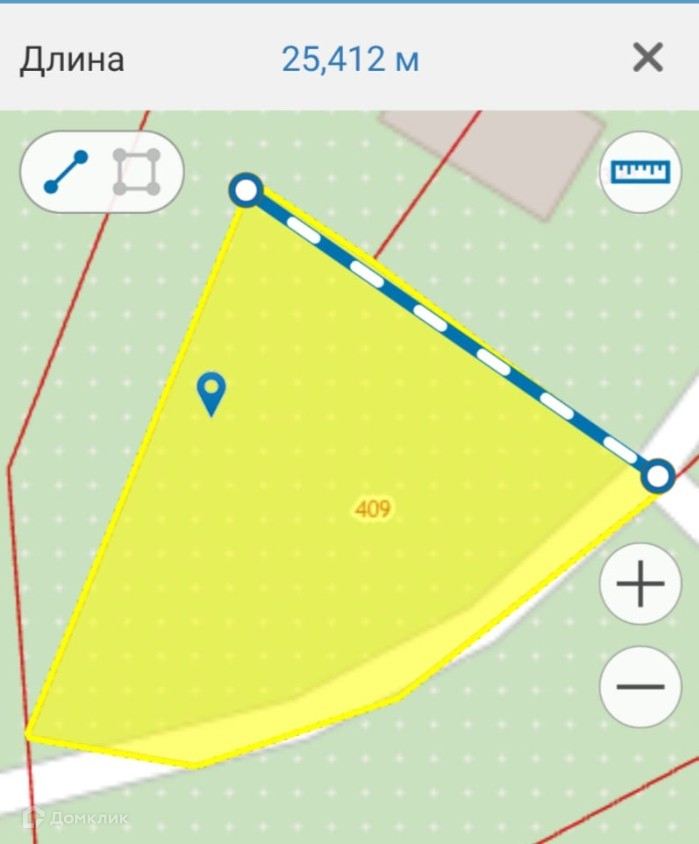
Task: Zoom in on the map
Action: pyautogui.click(x=640, y=583)
